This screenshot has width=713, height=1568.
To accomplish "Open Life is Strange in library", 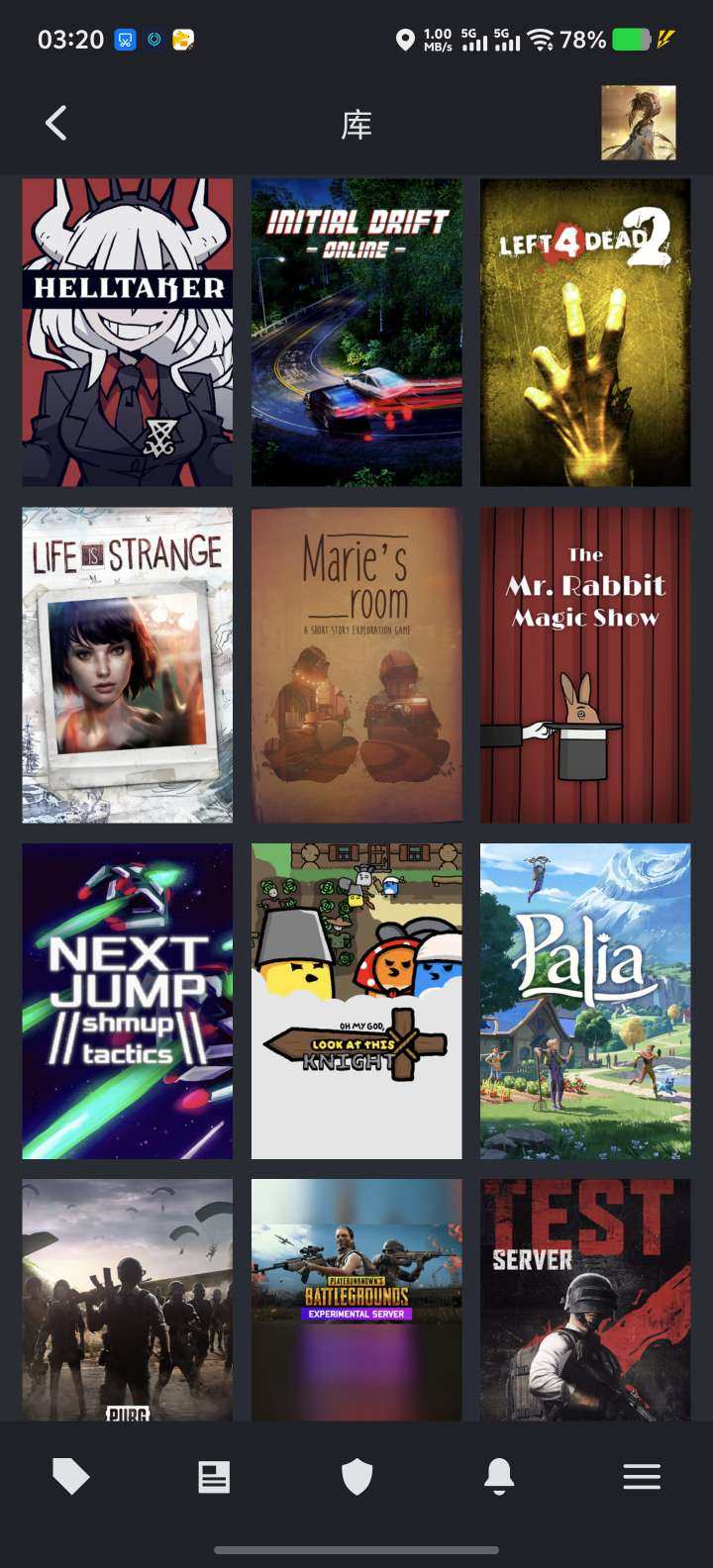I will point(128,664).
